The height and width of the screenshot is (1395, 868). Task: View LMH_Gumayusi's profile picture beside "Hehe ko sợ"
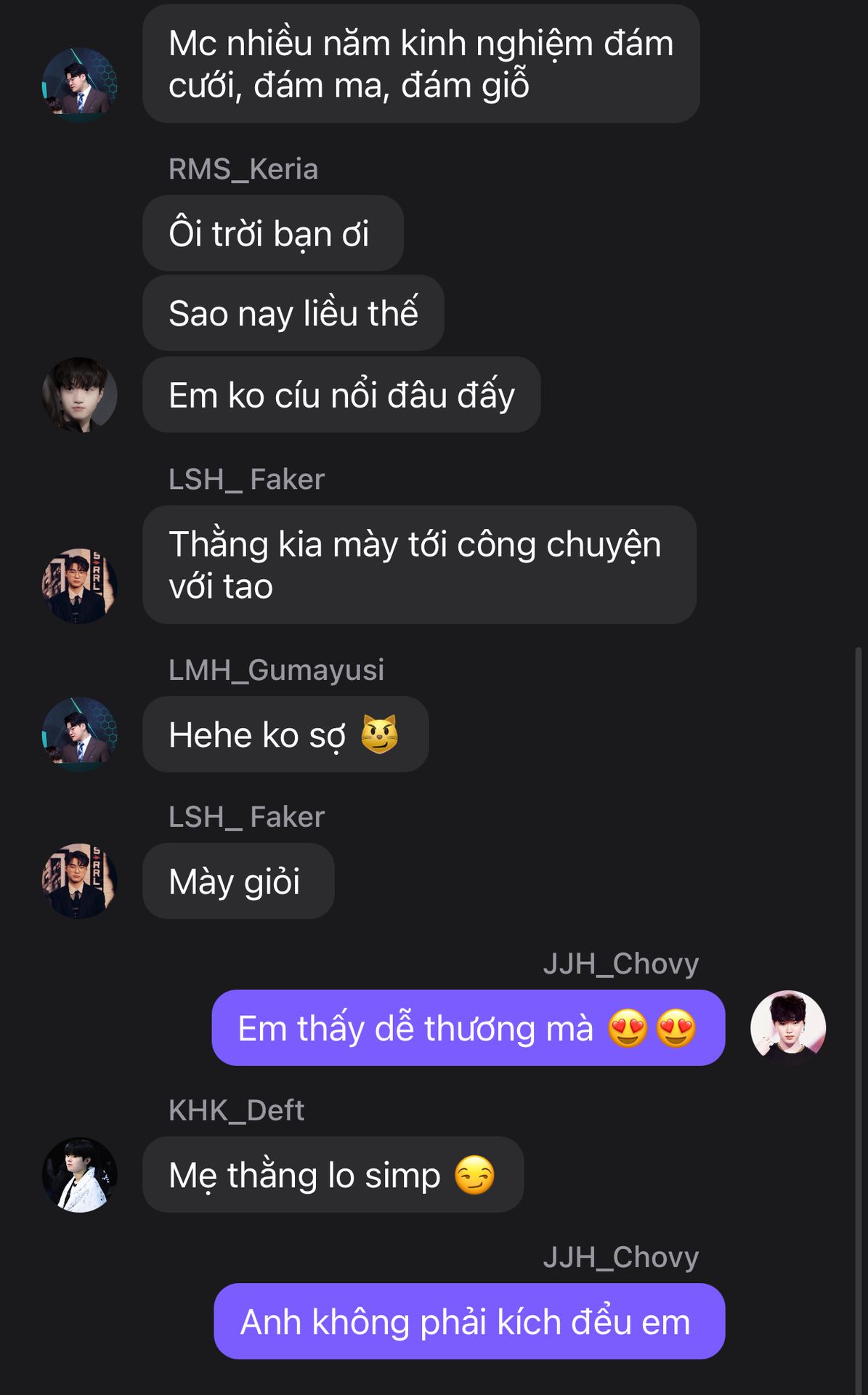pyautogui.click(x=80, y=735)
